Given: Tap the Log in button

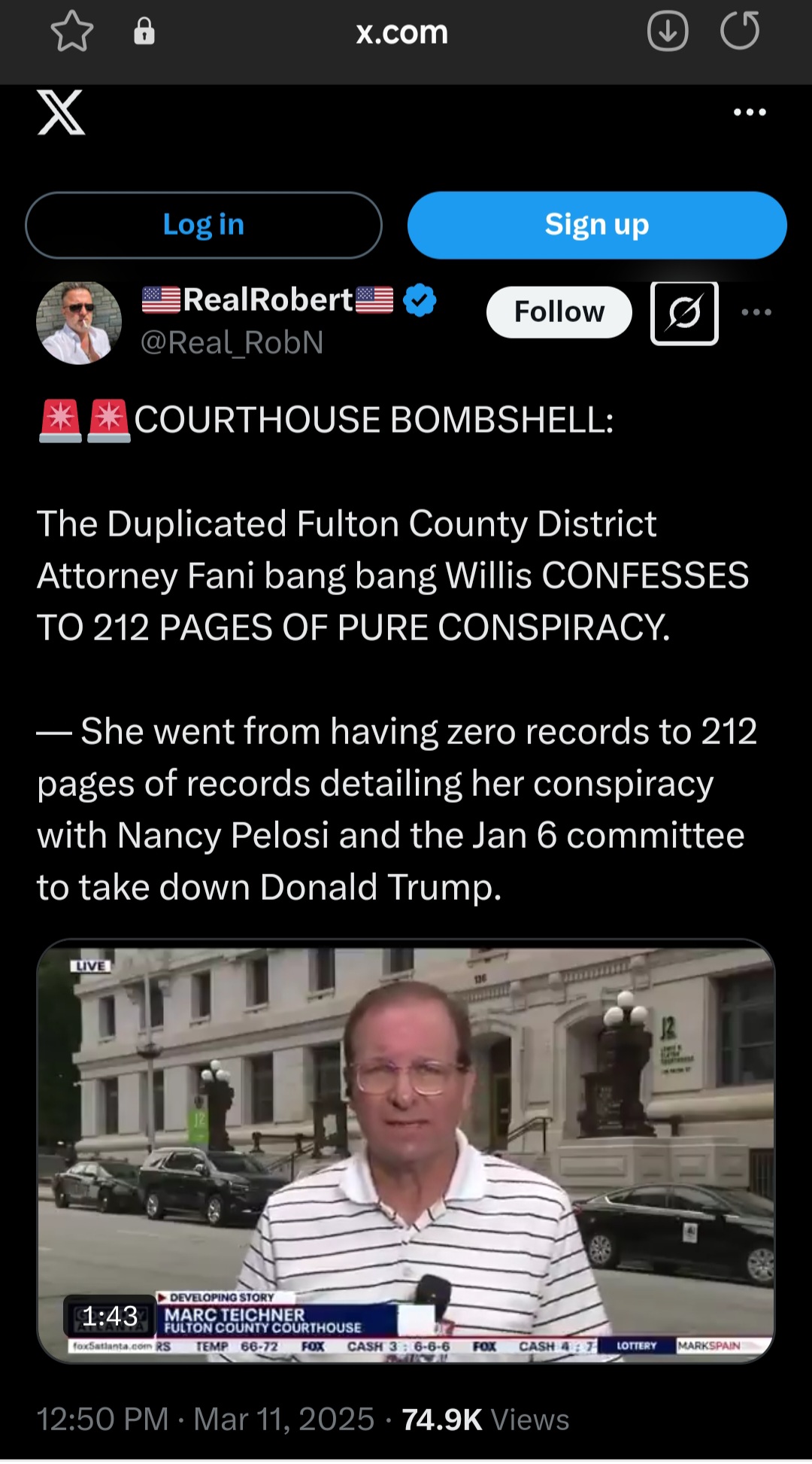Looking at the screenshot, I should click(x=204, y=225).
